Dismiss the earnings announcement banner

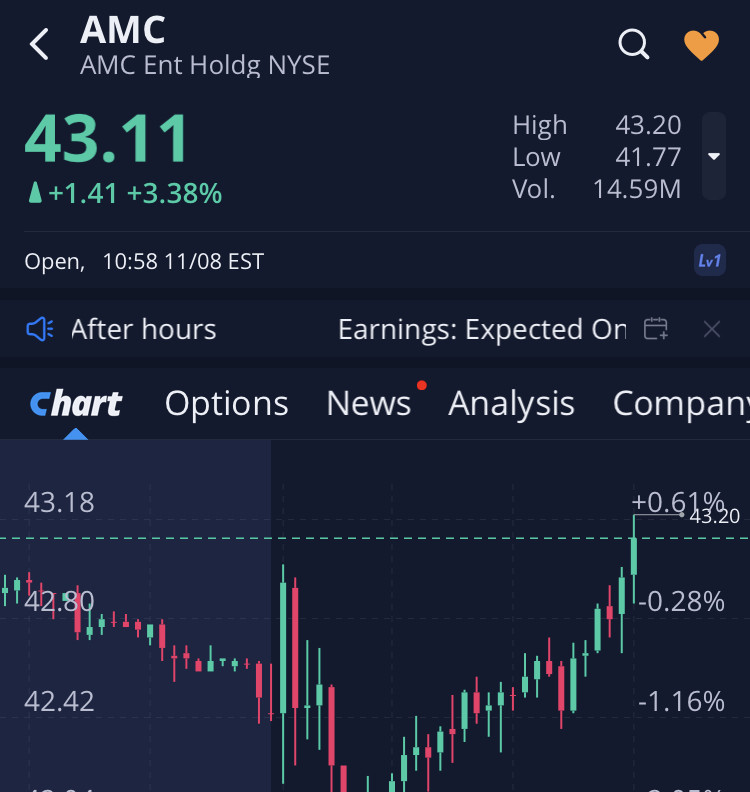[712, 329]
